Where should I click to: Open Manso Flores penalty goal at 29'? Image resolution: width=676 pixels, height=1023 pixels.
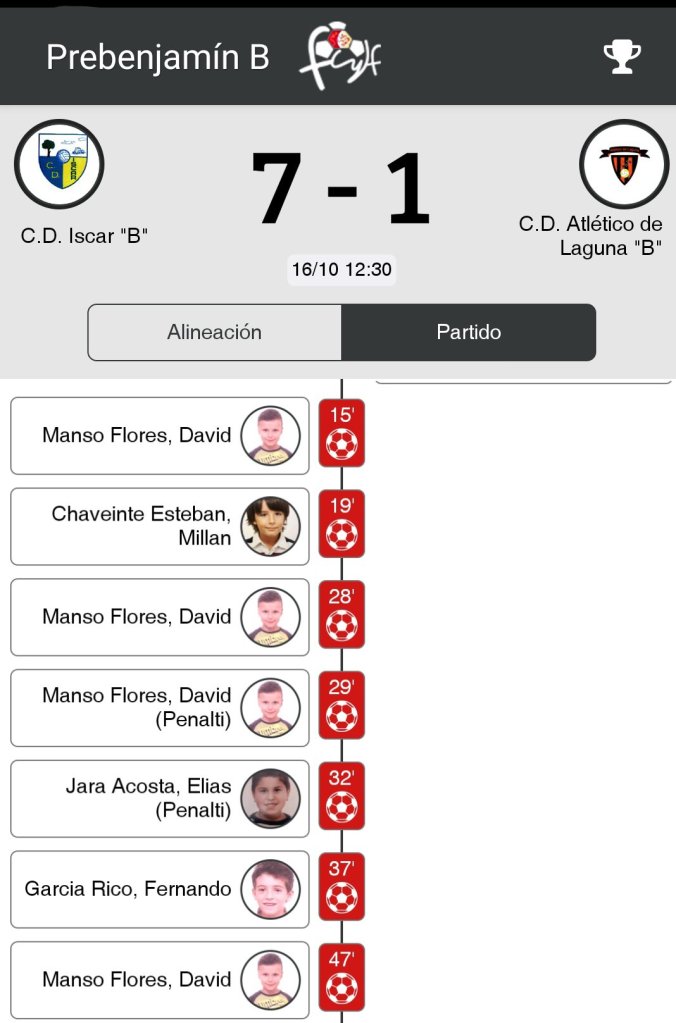coord(160,708)
